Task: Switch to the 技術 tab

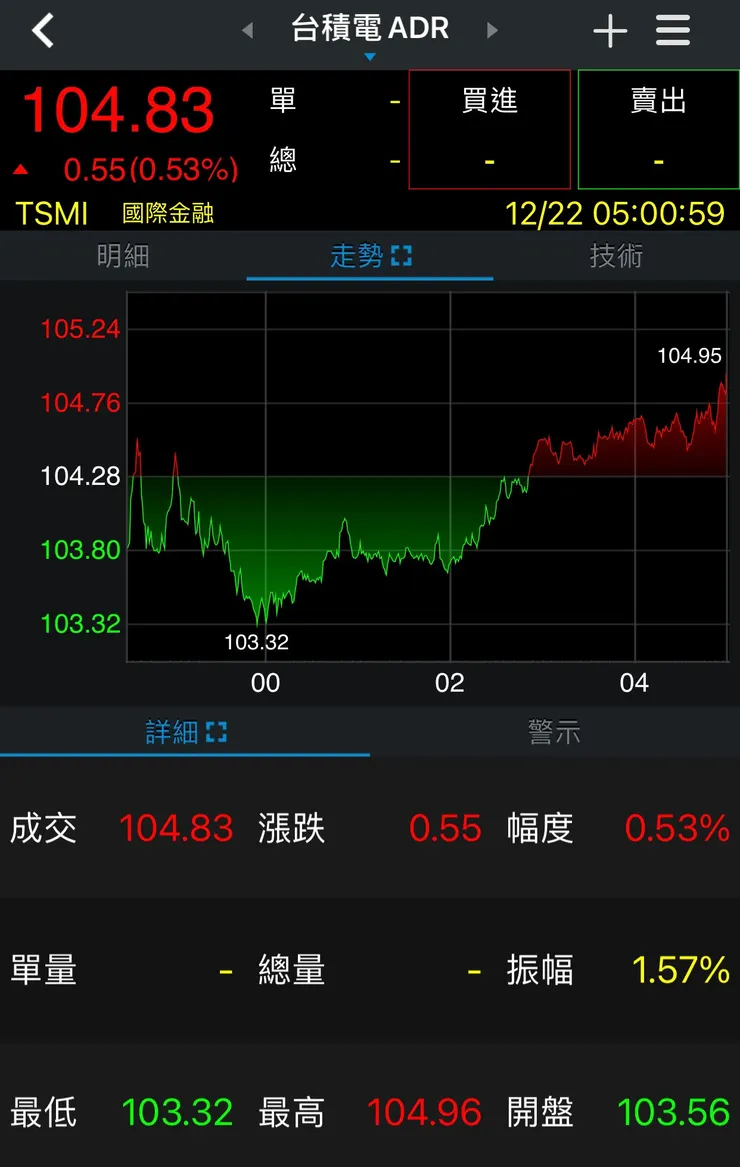Action: pyautogui.click(x=616, y=256)
